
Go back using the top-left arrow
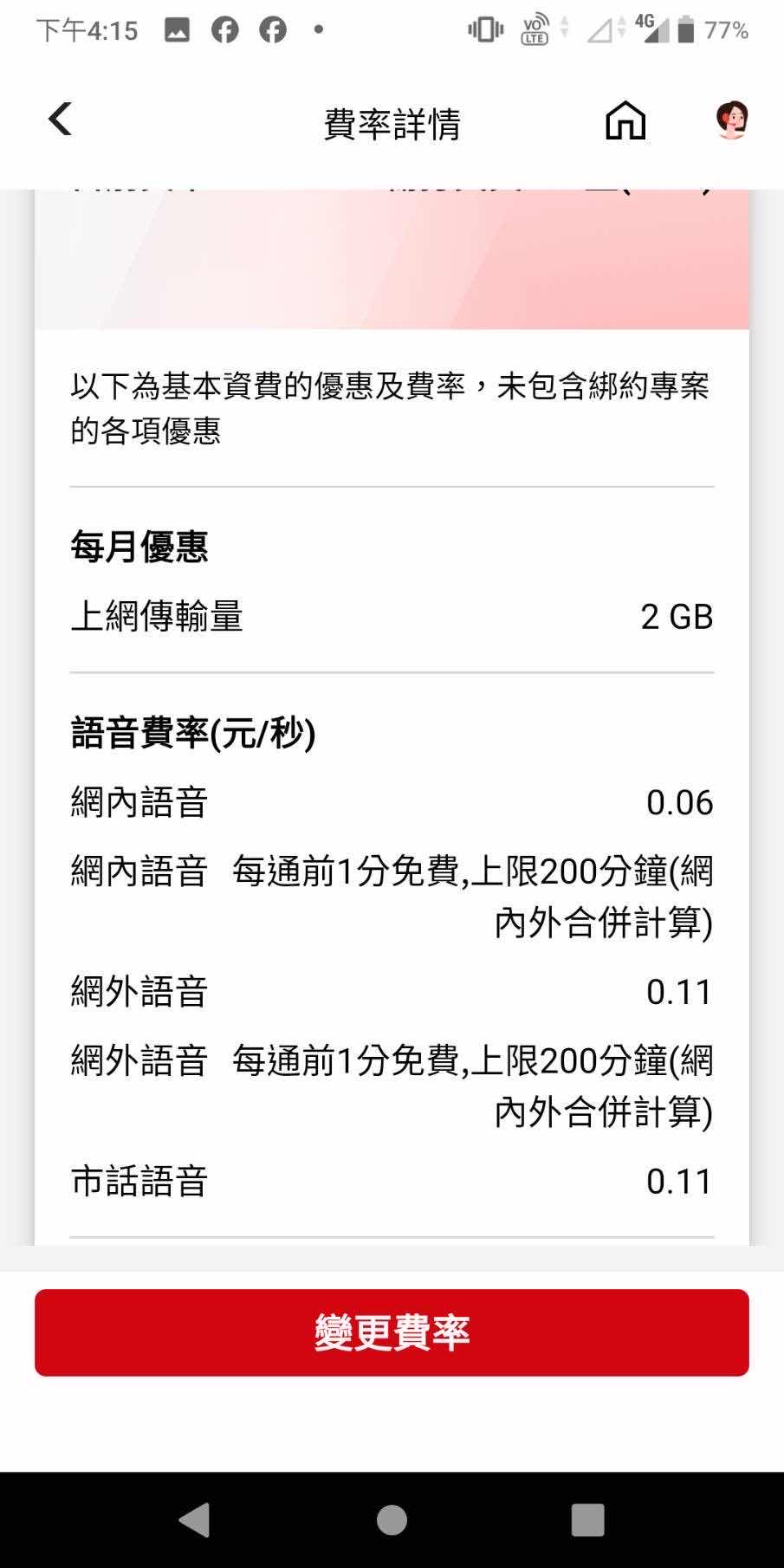60,120
